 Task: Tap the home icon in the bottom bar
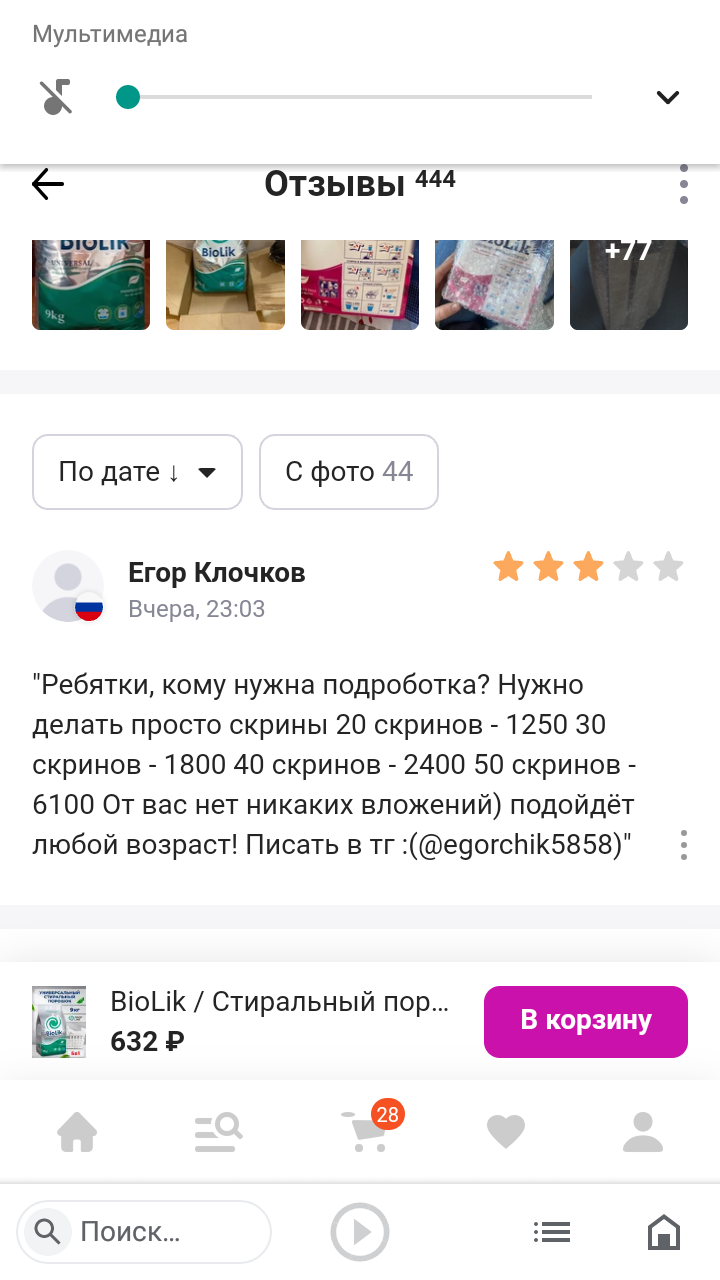tap(664, 1232)
